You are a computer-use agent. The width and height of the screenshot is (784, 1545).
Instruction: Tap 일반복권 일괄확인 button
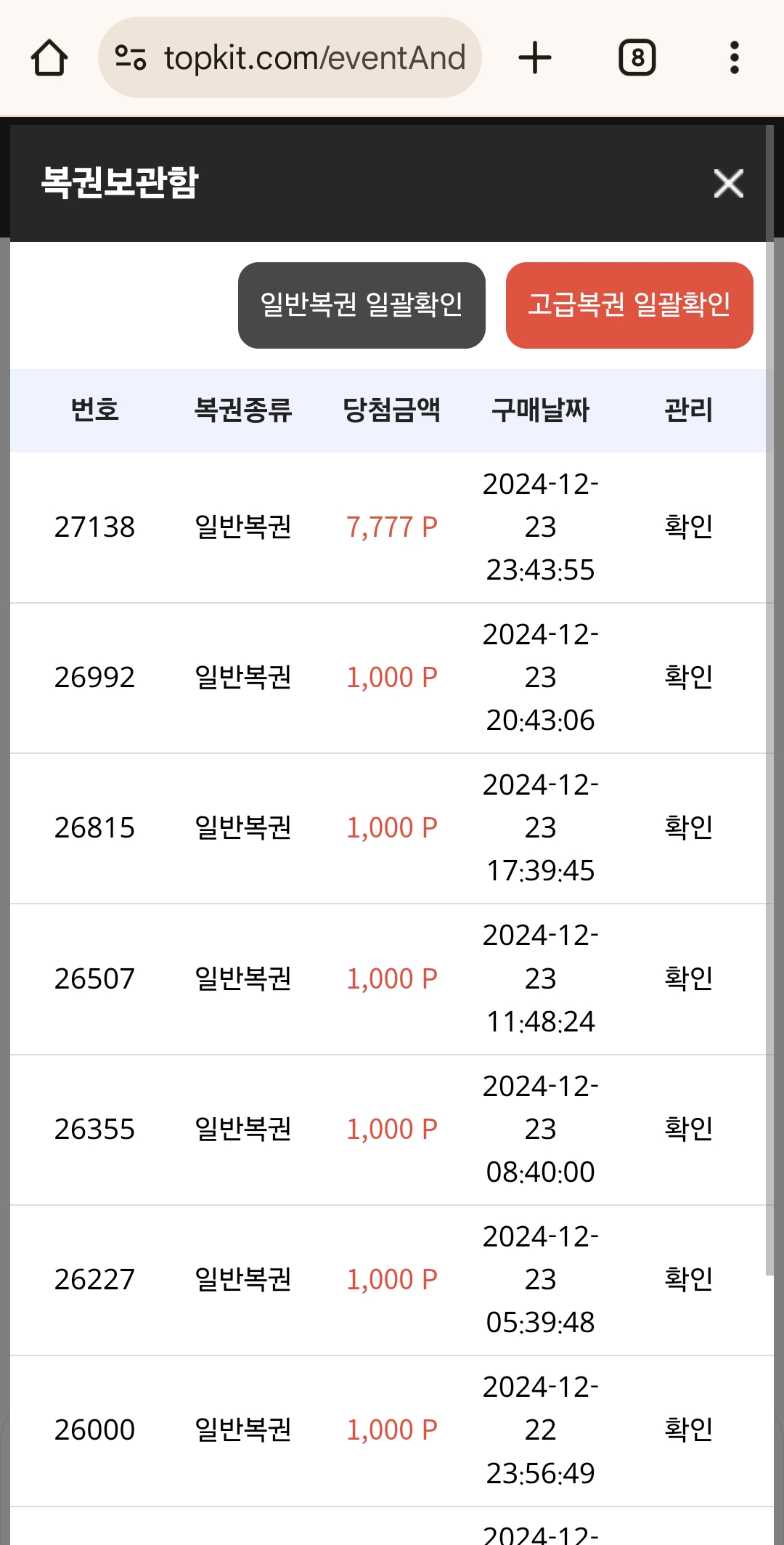(362, 305)
